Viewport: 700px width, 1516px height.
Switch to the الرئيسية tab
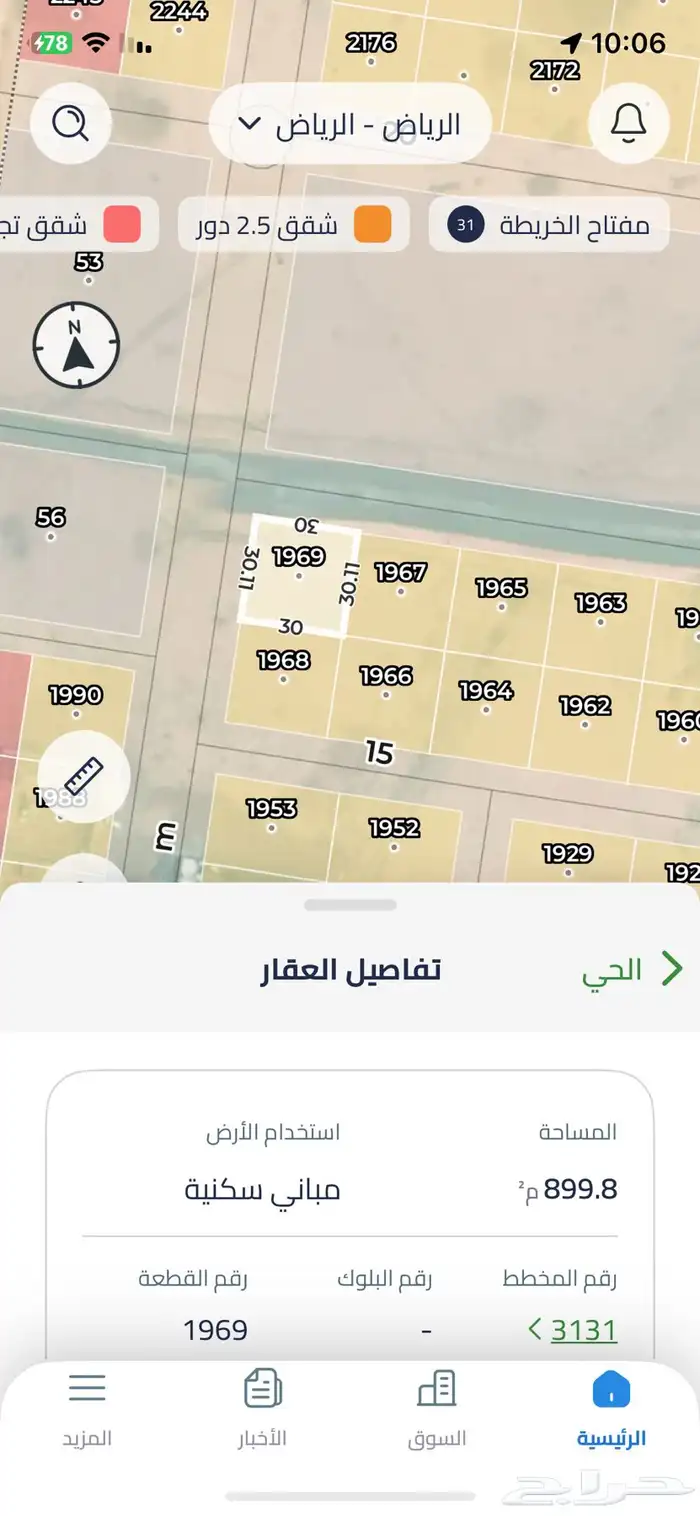click(x=611, y=1409)
